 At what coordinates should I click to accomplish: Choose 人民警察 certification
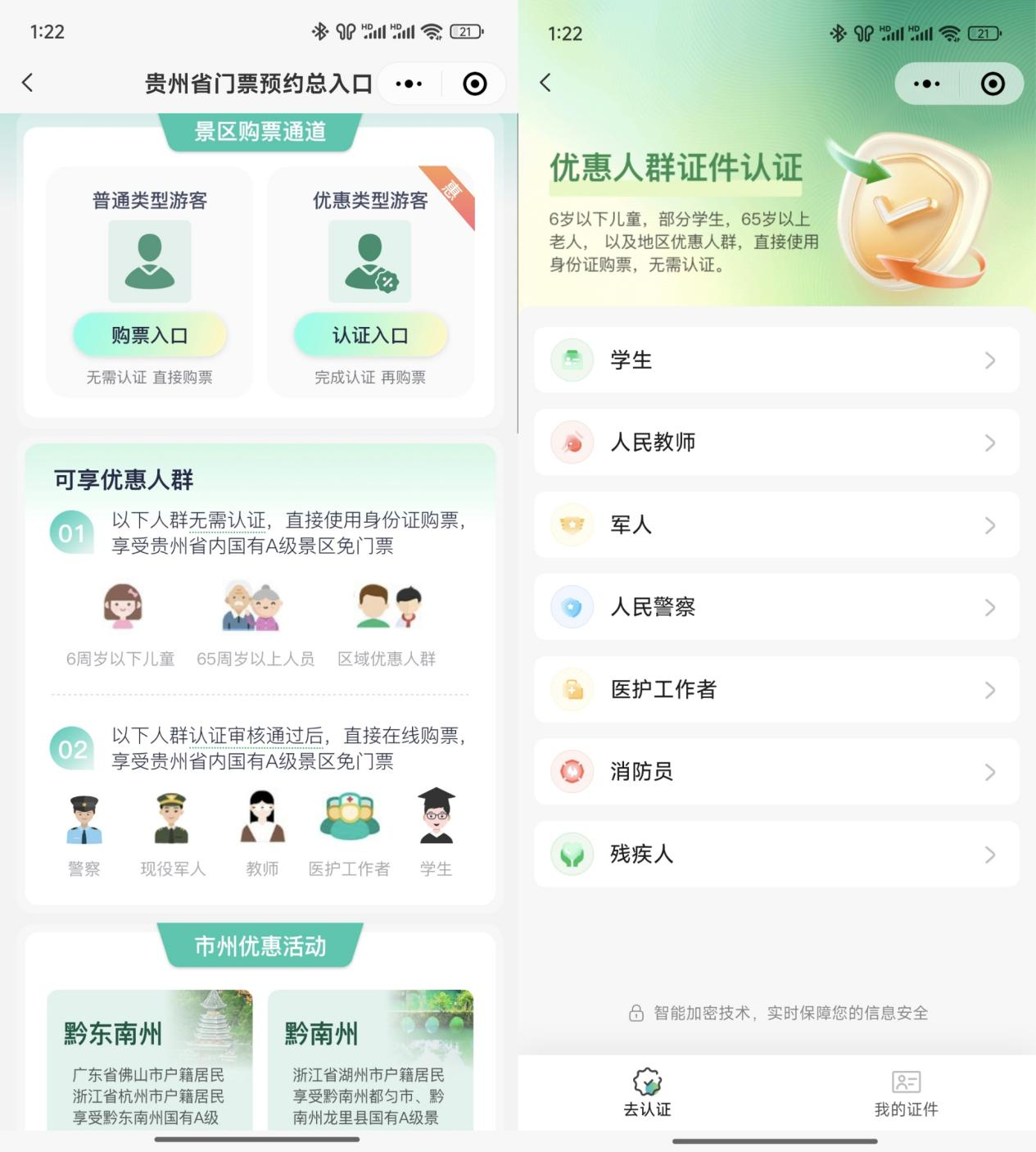click(x=776, y=607)
